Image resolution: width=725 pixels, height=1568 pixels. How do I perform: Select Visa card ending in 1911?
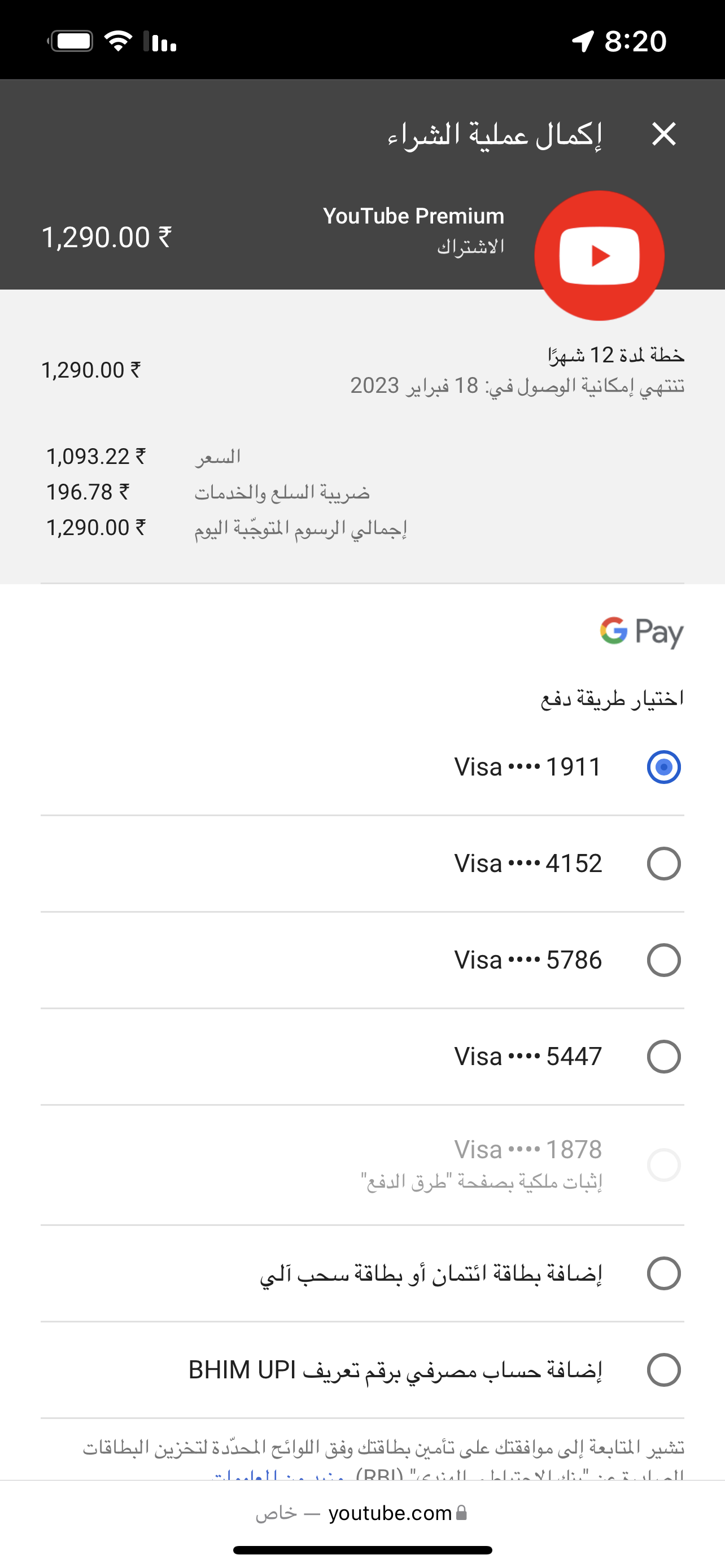(x=362, y=767)
